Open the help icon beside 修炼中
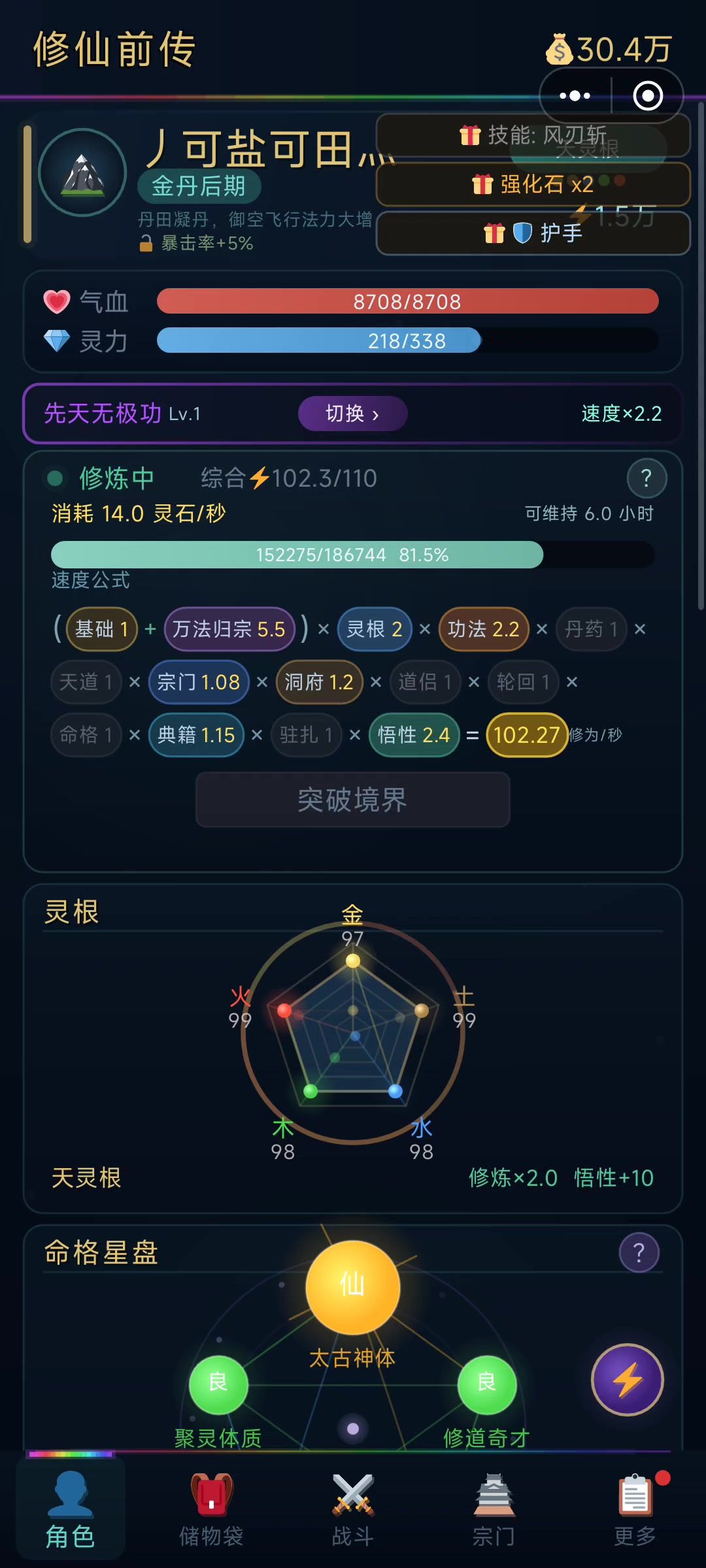Image resolution: width=706 pixels, height=1568 pixels. click(x=646, y=478)
